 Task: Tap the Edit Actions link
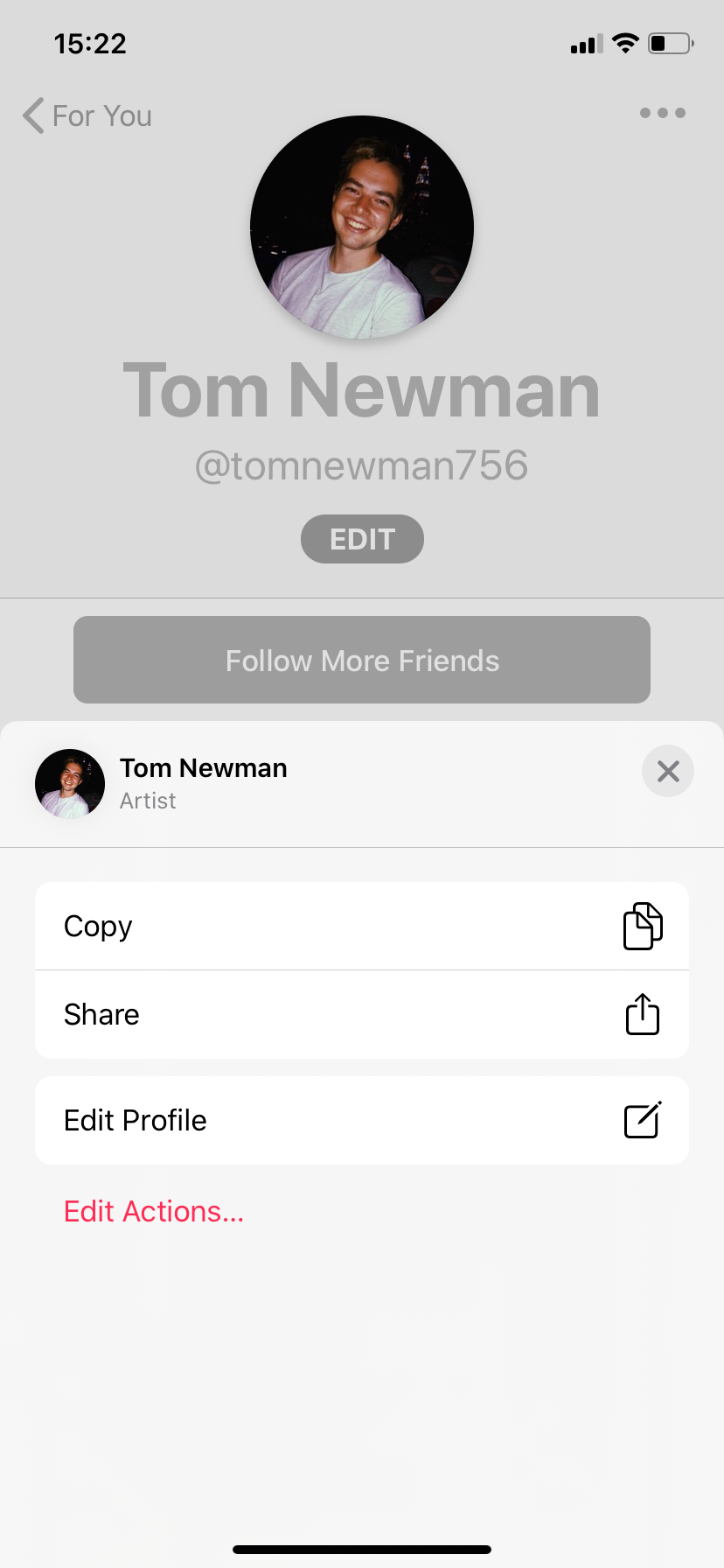click(154, 1211)
